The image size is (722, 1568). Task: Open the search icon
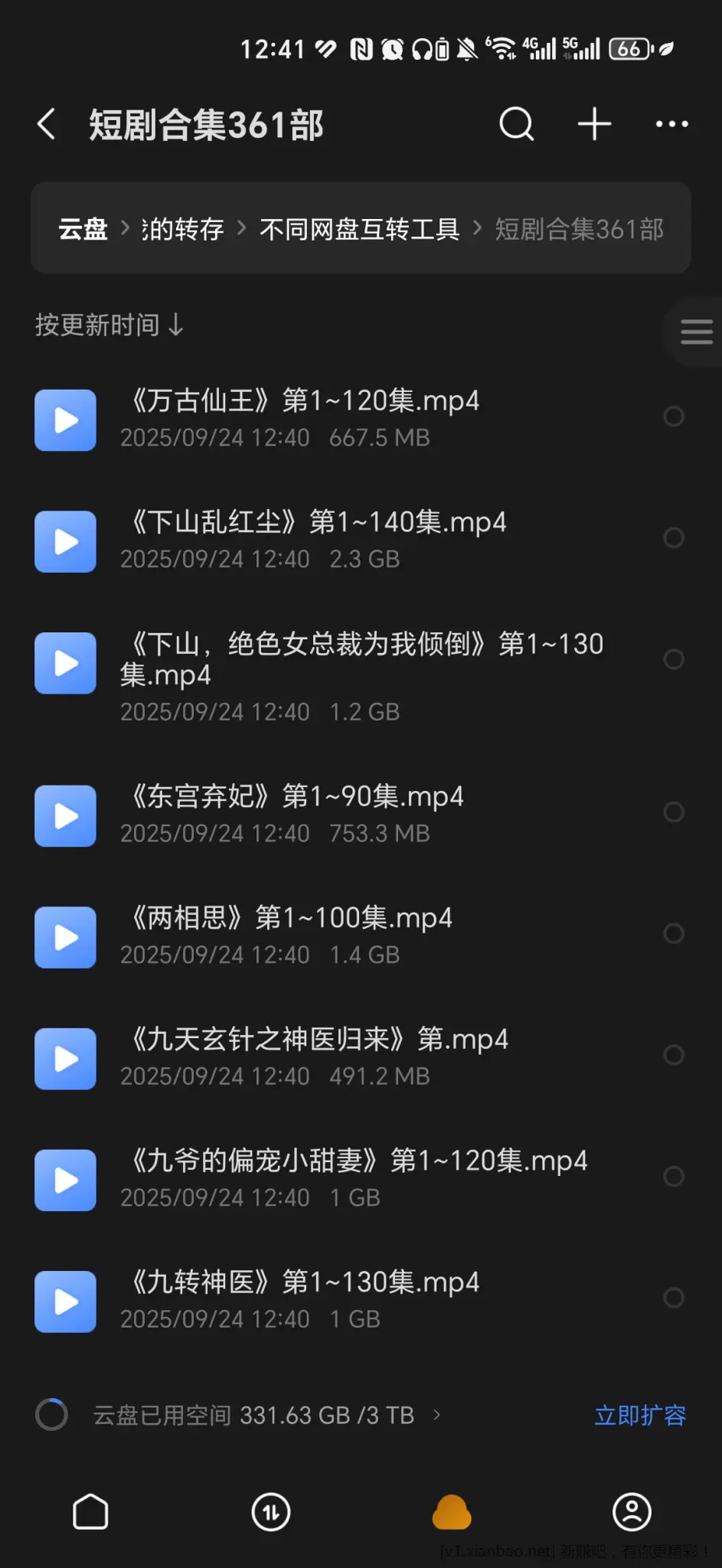[x=517, y=124]
